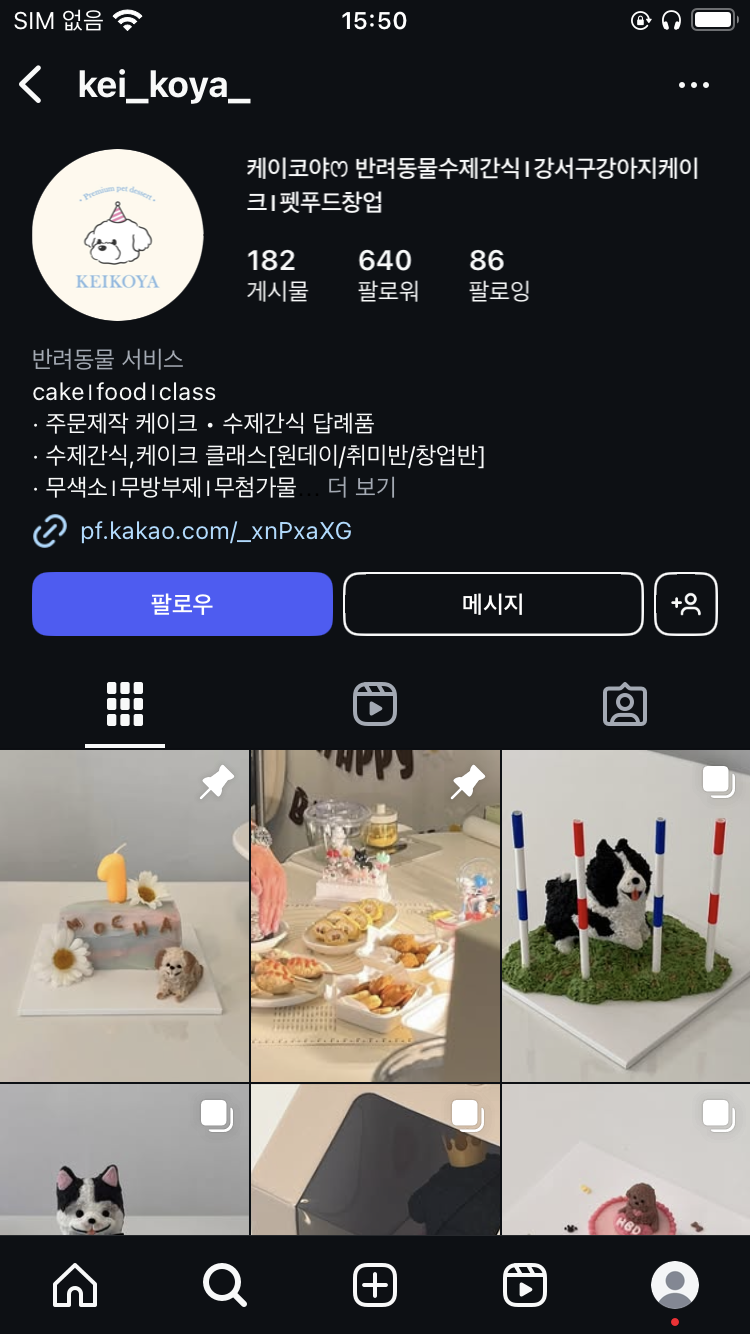Go to the Home feed
The height and width of the screenshot is (1334, 750).
pyautogui.click(x=75, y=1285)
